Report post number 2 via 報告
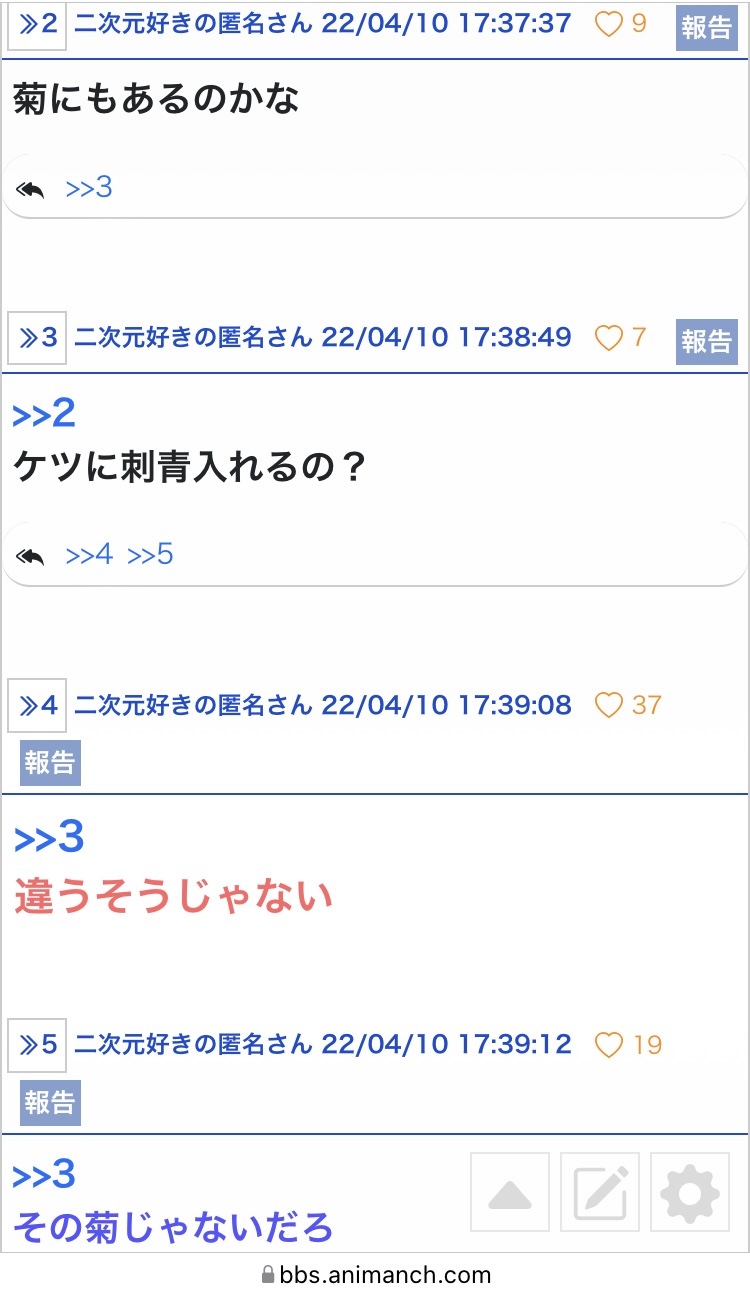 [706, 27]
